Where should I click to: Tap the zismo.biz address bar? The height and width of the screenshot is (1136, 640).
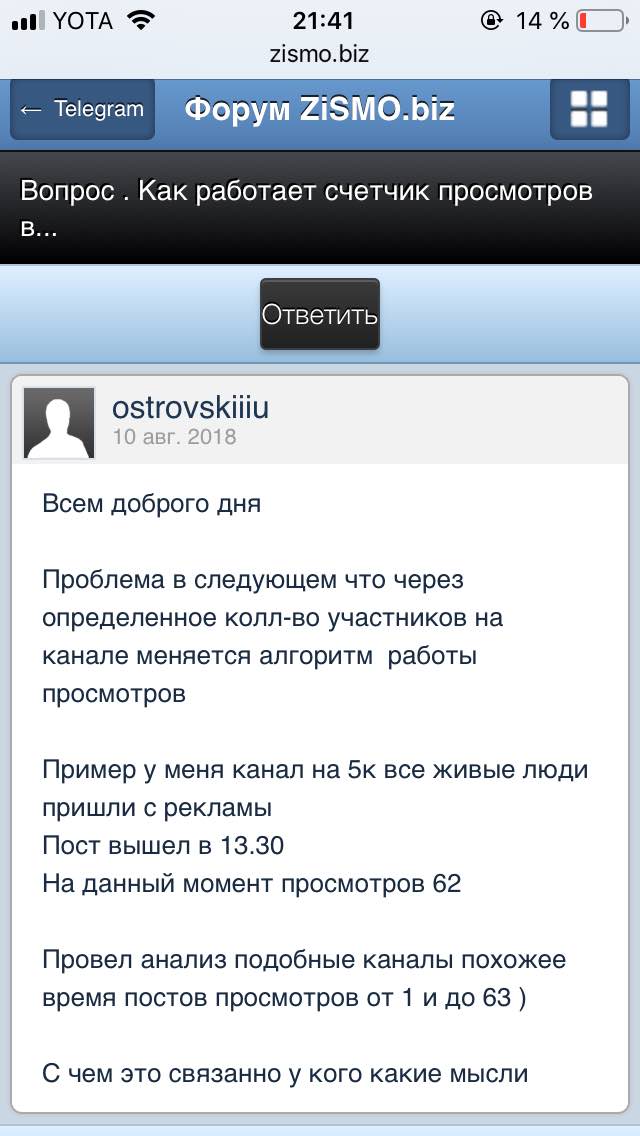tap(320, 54)
